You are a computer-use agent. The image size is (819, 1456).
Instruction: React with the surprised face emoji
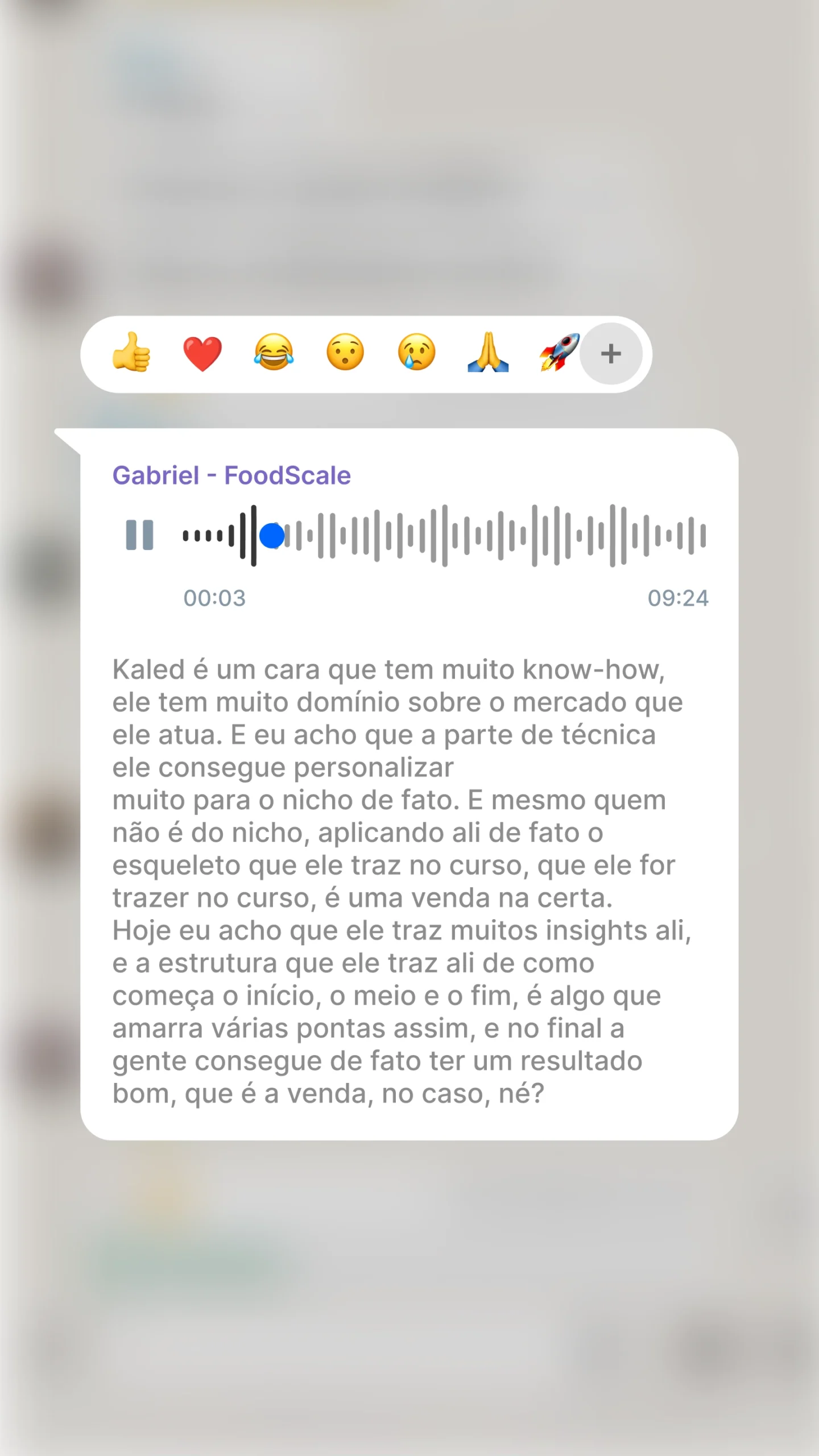click(345, 353)
